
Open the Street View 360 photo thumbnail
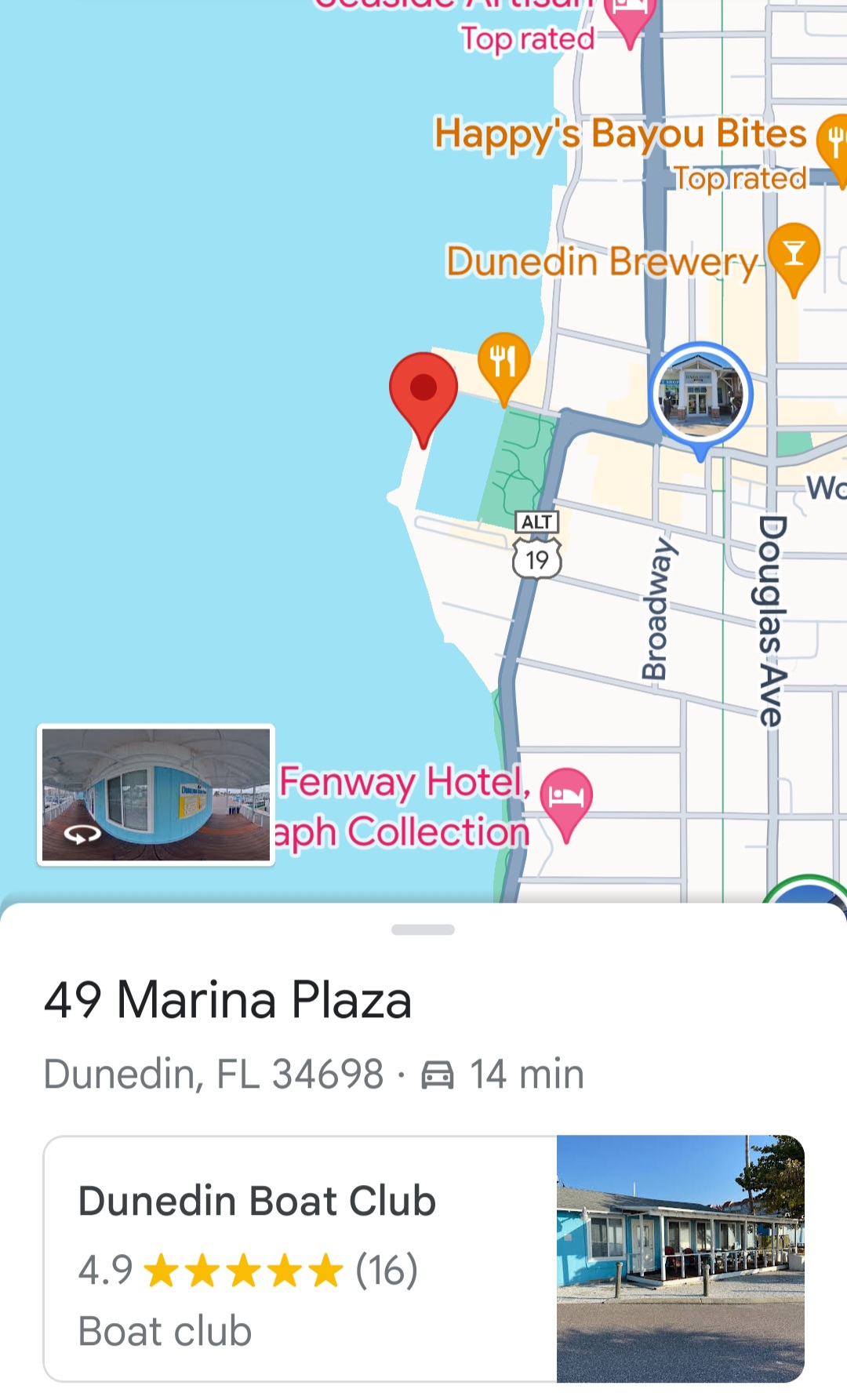click(x=156, y=795)
